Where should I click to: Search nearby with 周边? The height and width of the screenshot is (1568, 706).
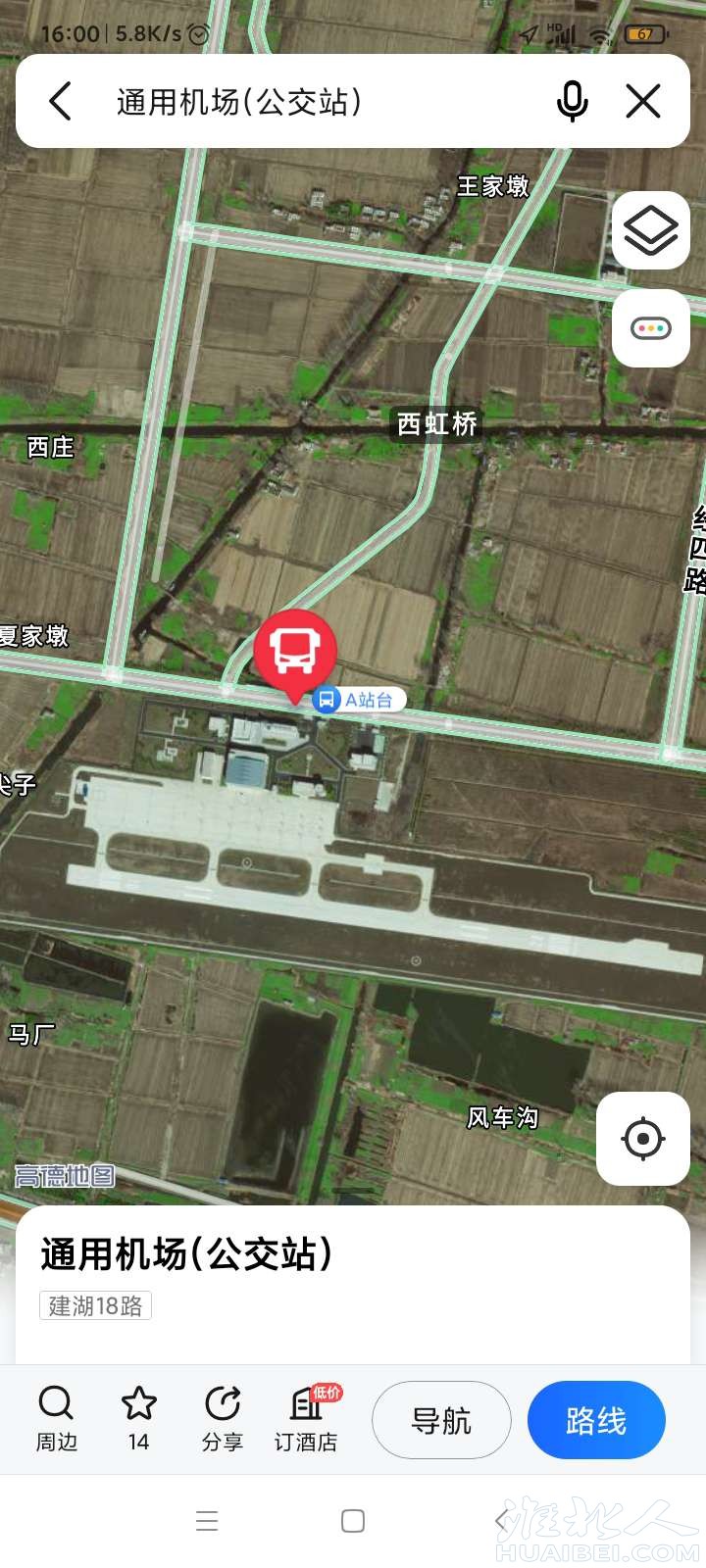point(56,1418)
